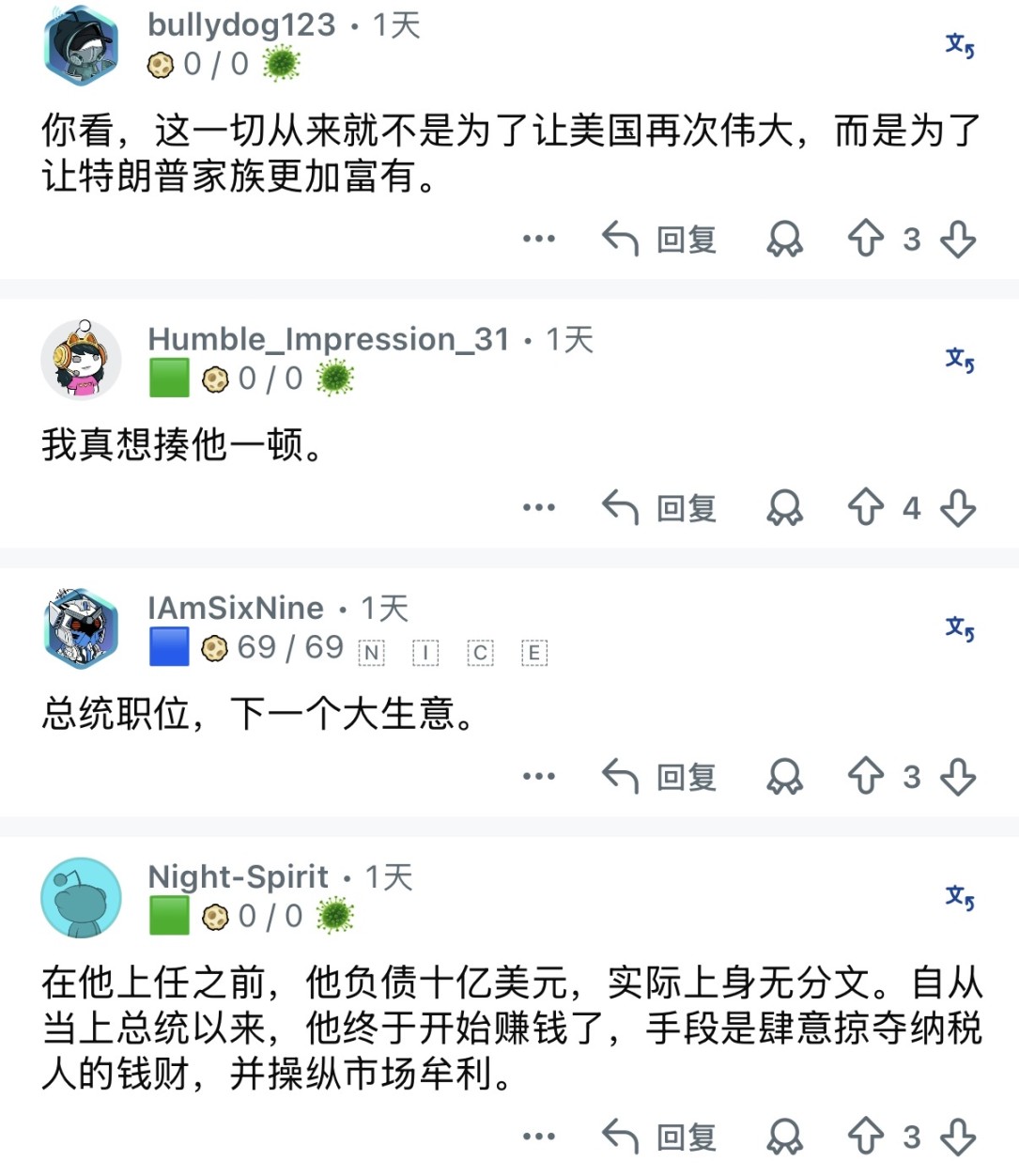The height and width of the screenshot is (1176, 1019).
Task: Reply to Humble_Impression_31's comment
Action: (660, 508)
